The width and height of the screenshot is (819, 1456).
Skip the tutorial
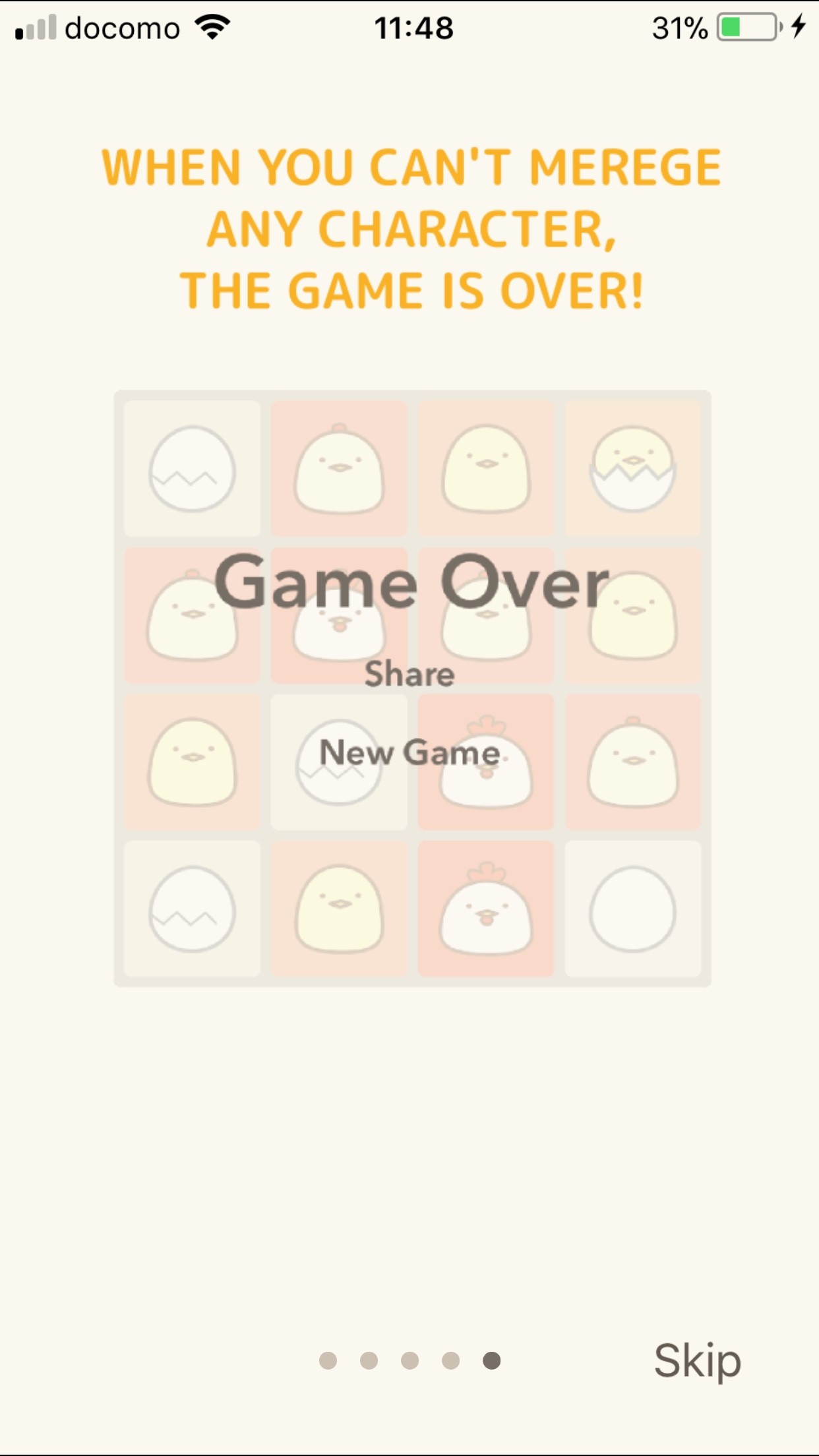point(697,1360)
